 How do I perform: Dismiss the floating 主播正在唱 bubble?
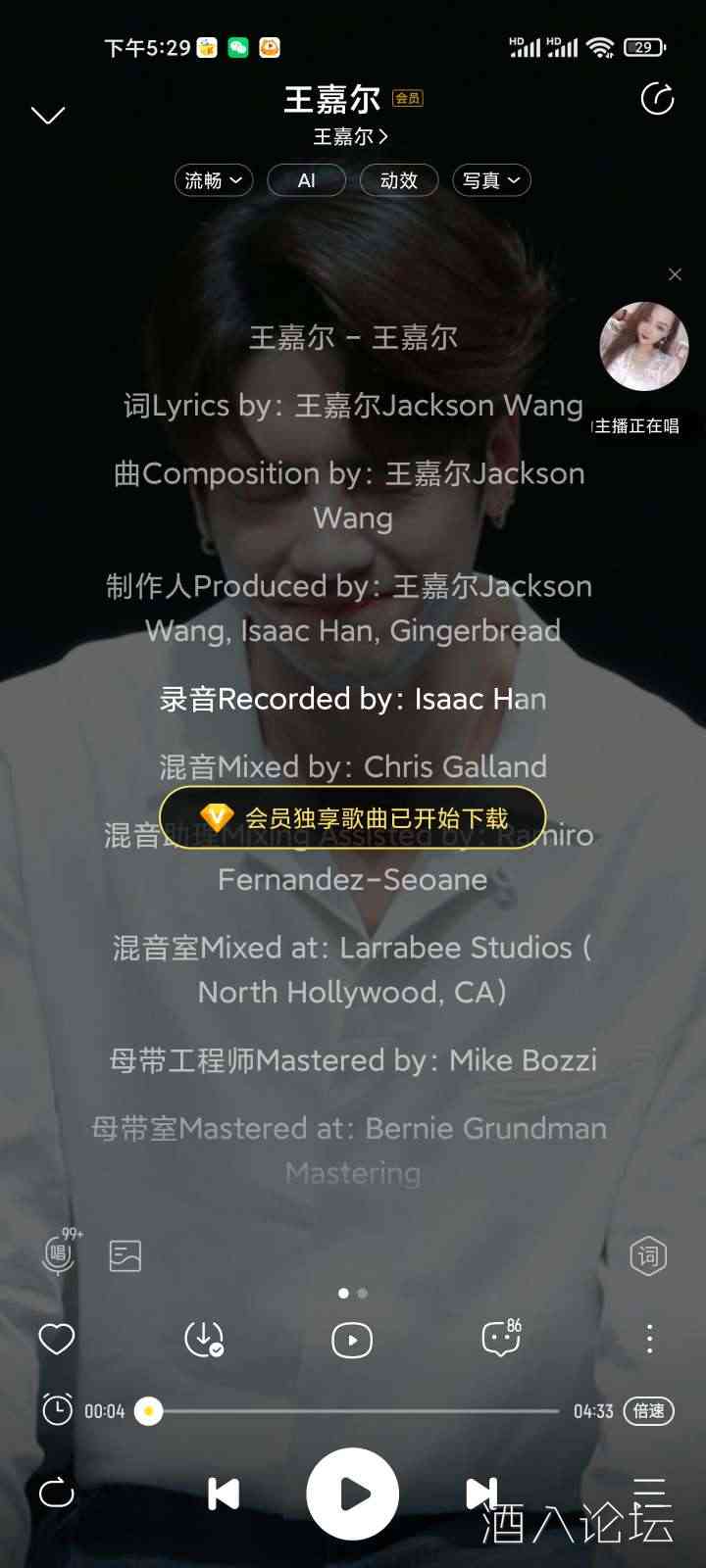point(675,274)
